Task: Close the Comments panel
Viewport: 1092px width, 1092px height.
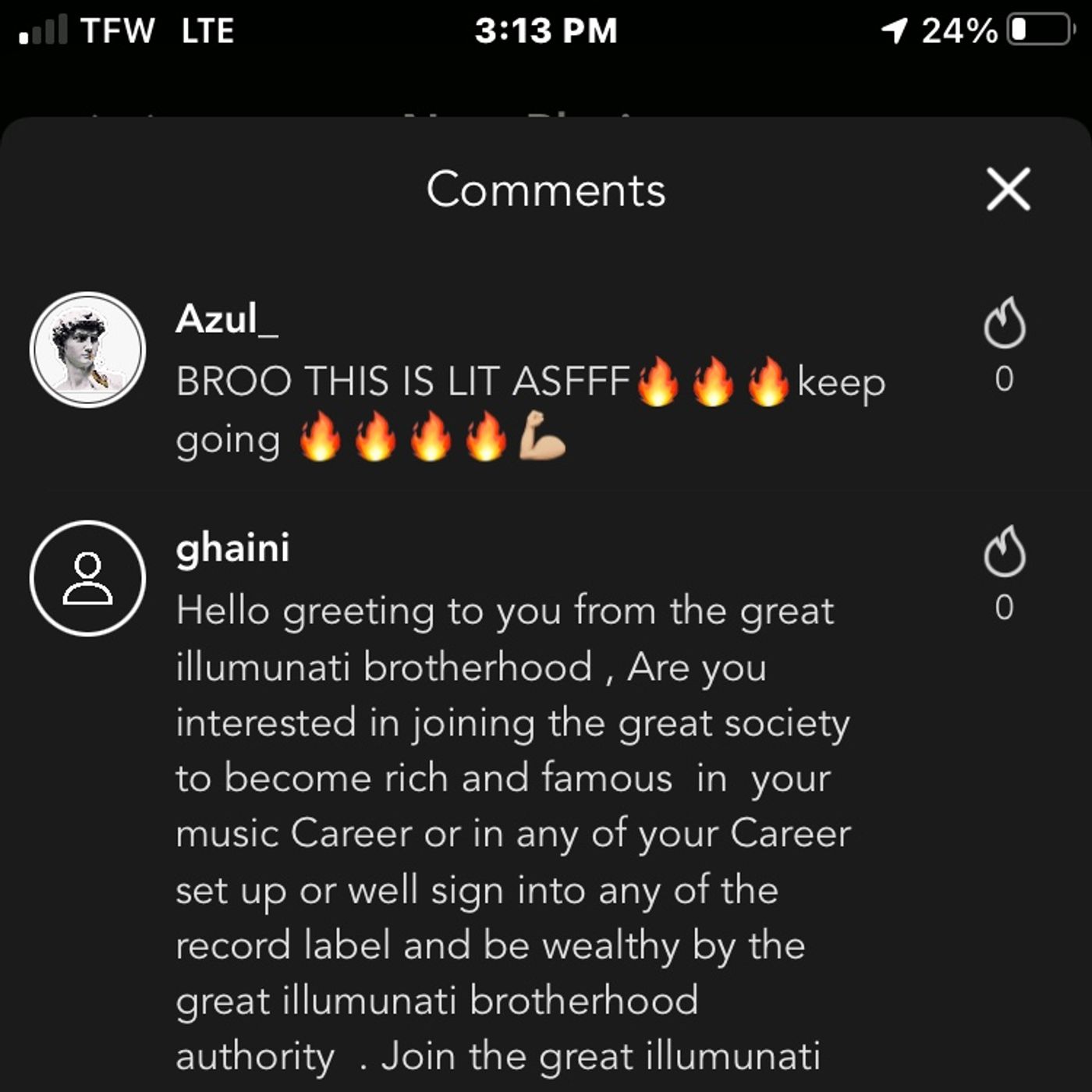Action: click(x=1008, y=190)
